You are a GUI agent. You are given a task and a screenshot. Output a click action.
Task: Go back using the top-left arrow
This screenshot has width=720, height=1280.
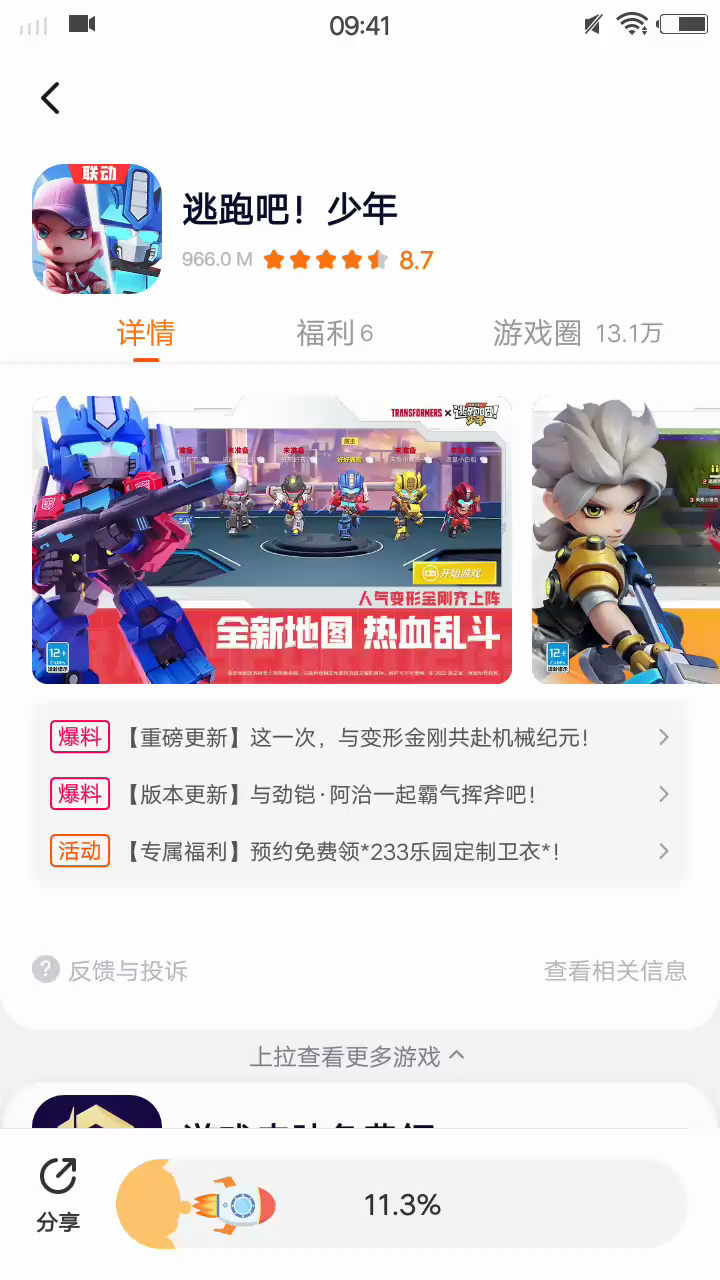[50, 98]
